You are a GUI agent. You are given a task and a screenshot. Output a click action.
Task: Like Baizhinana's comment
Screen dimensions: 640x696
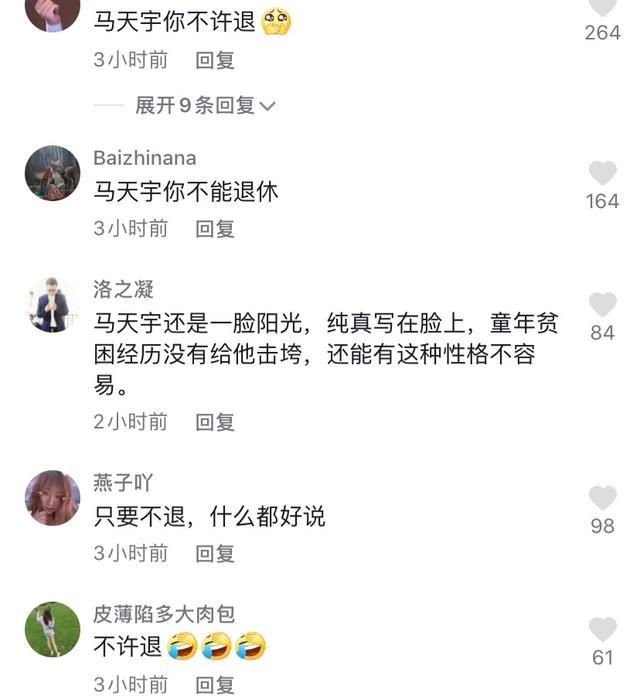point(602,173)
